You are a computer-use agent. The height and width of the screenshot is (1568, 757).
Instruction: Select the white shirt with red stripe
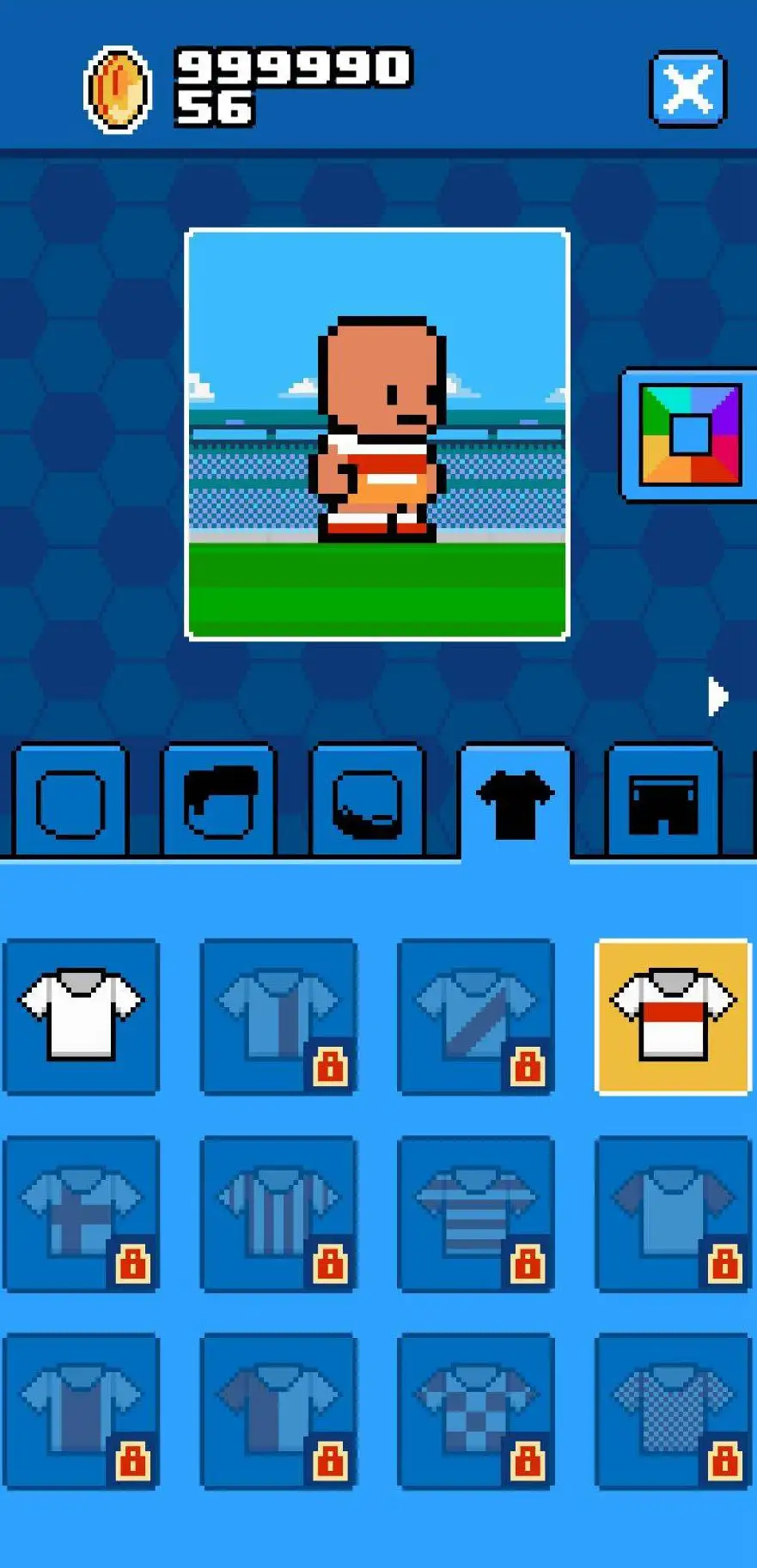[673, 1016]
